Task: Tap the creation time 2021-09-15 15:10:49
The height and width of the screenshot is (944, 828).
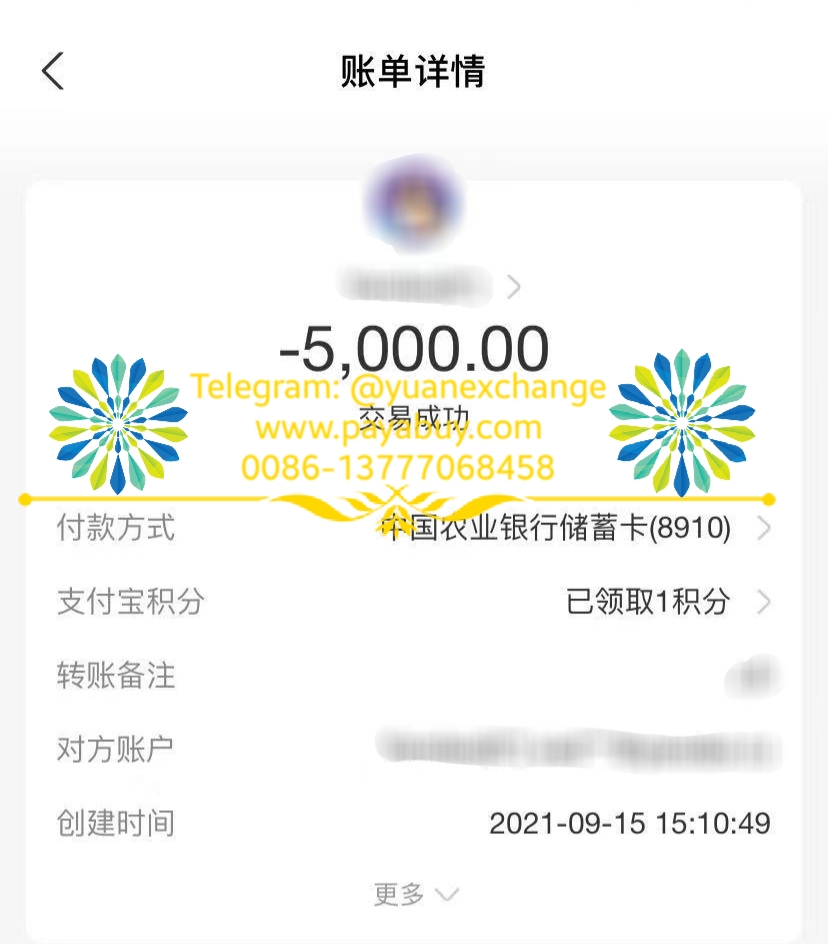Action: [x=633, y=823]
